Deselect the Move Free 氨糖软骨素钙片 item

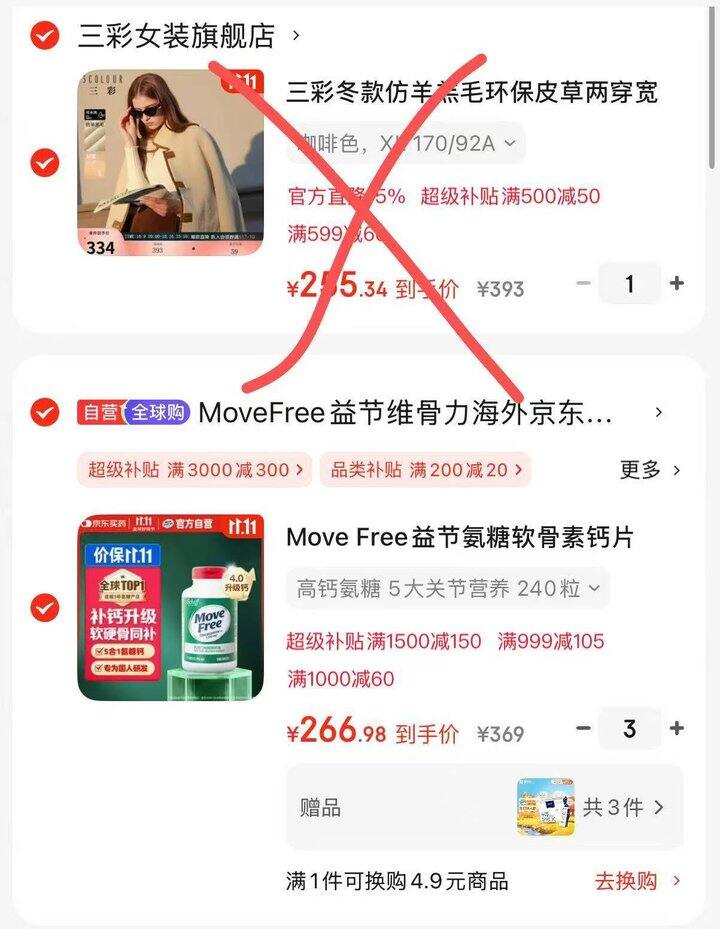[x=44, y=607]
